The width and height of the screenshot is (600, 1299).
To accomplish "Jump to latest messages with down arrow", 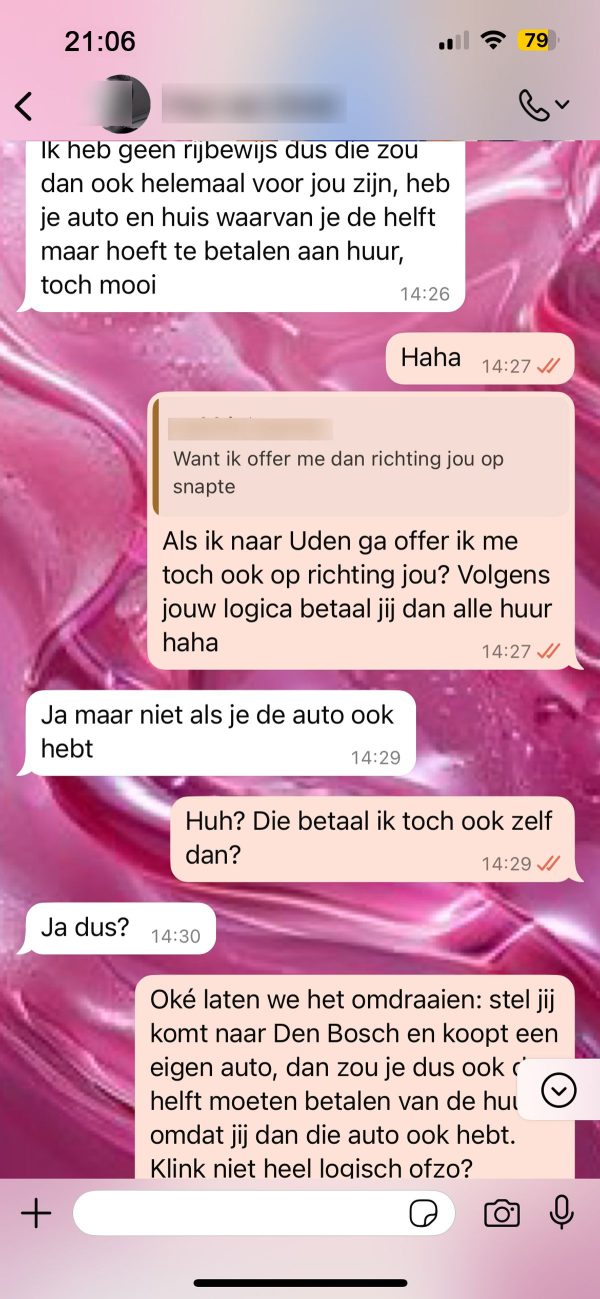I will pos(558,1089).
